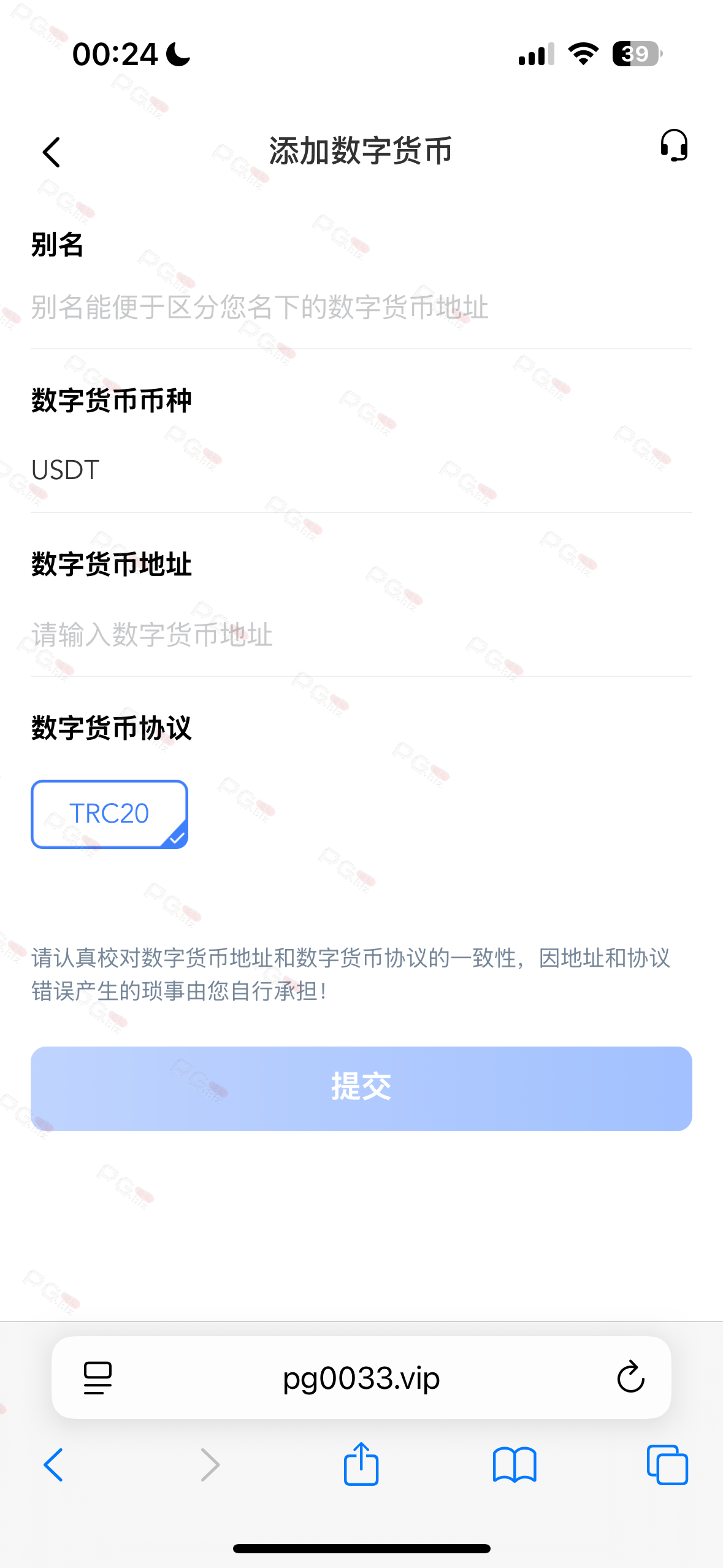723x1568 pixels.
Task: Go back using the header arrow
Action: click(x=52, y=152)
